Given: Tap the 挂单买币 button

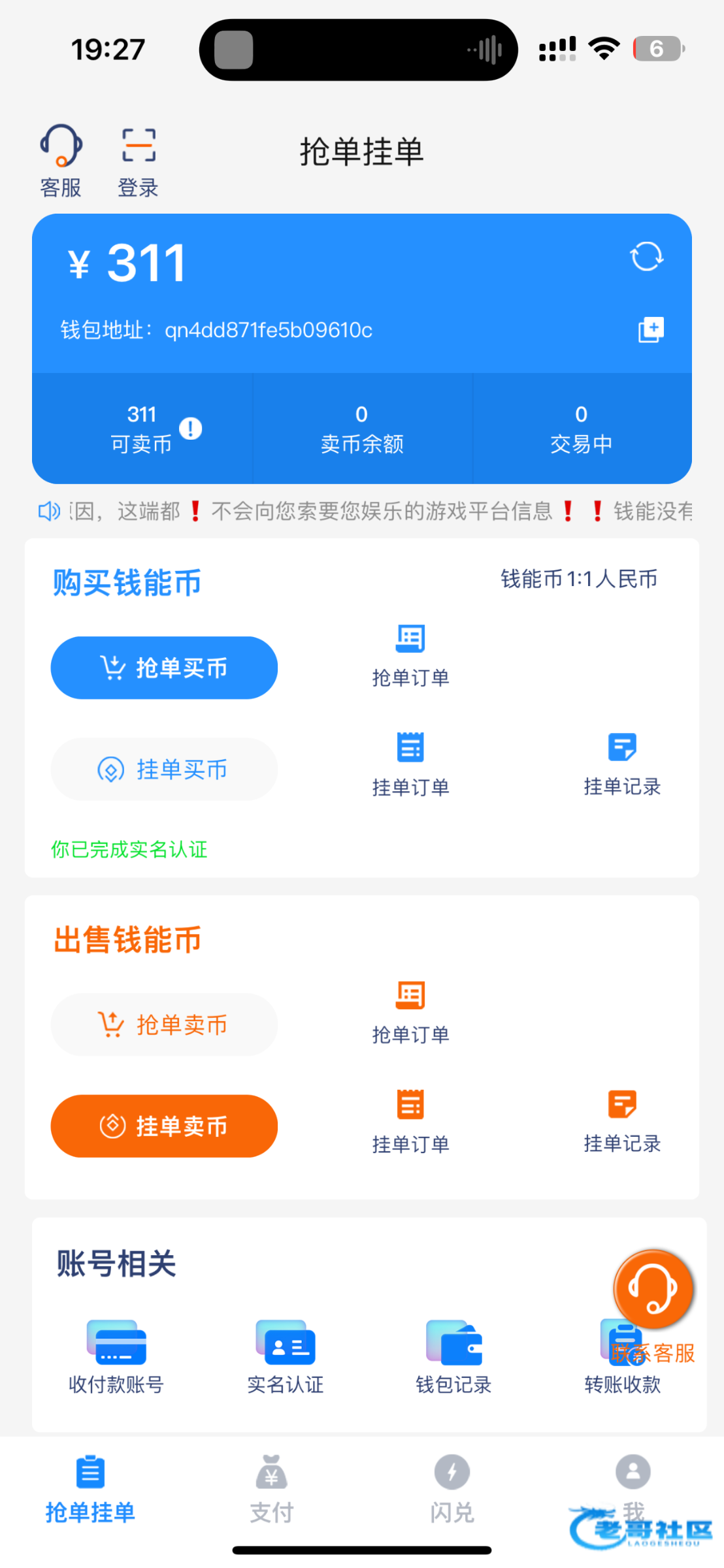Looking at the screenshot, I should pos(164,769).
